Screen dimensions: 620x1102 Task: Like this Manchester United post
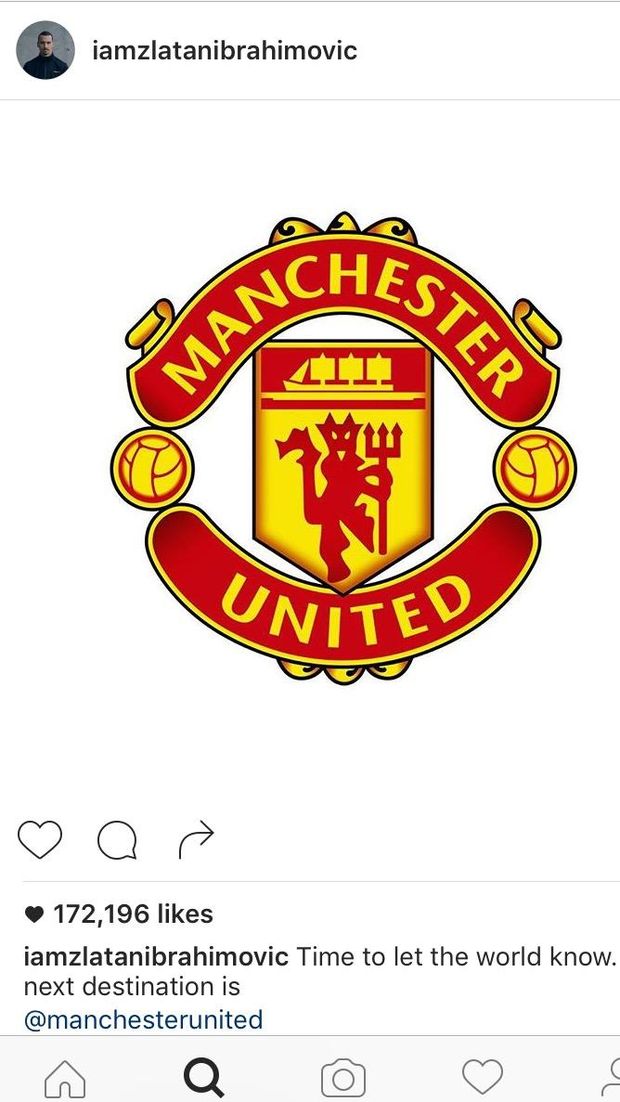[x=40, y=840]
